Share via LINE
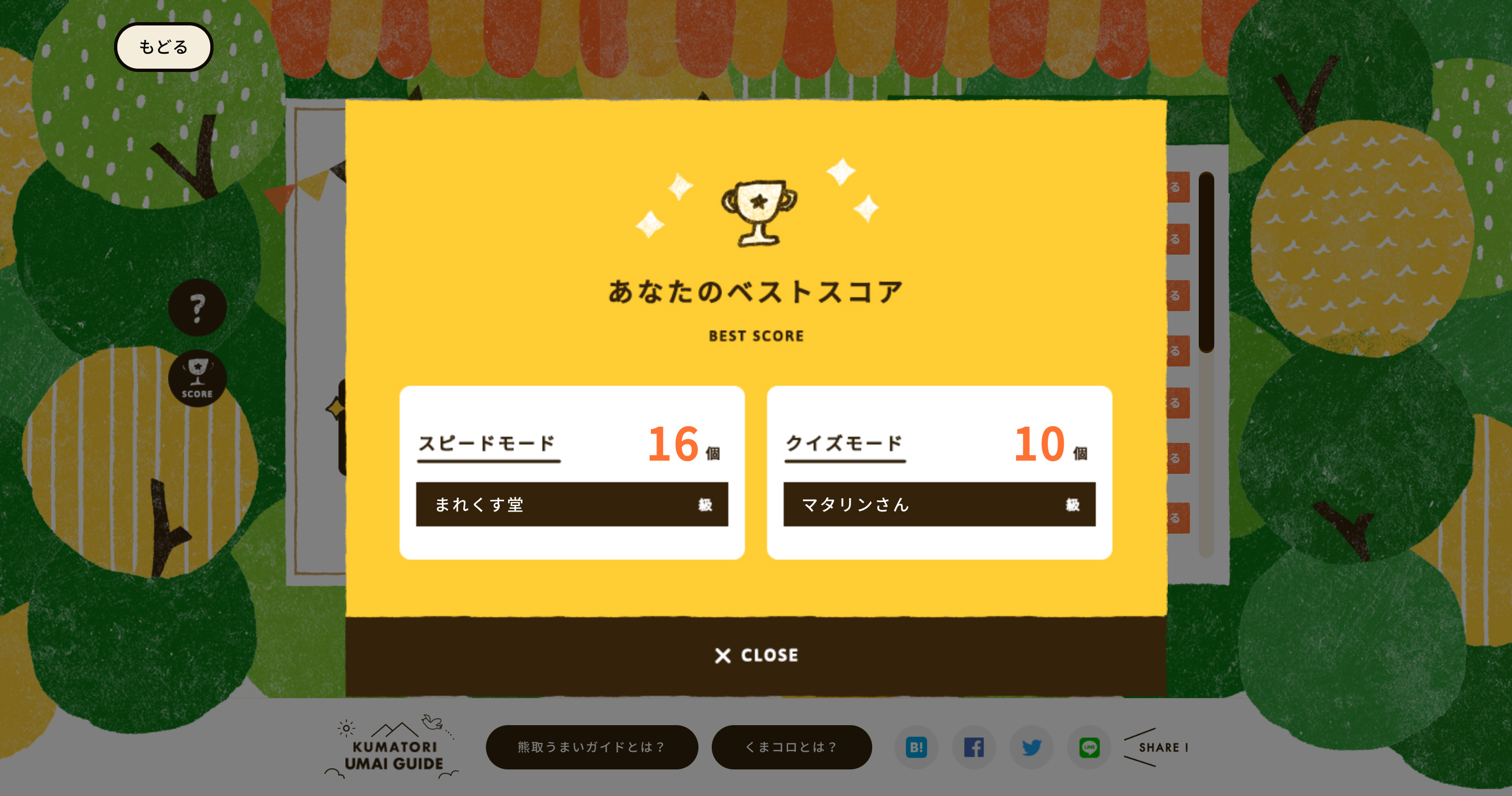1512x796 pixels. tap(1089, 747)
